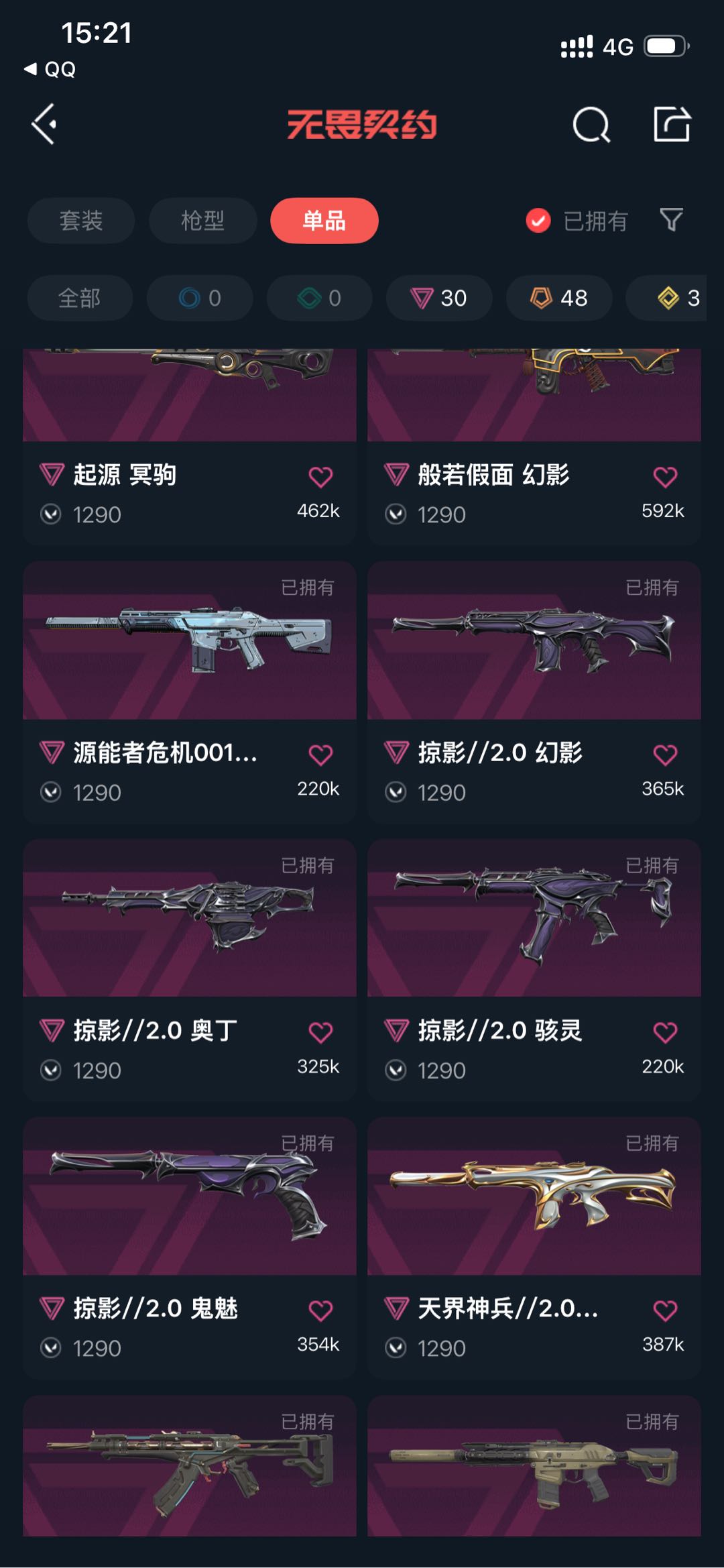Return to QQ via status bar link
Image resolution: width=724 pixels, height=1568 pixels.
tap(50, 69)
